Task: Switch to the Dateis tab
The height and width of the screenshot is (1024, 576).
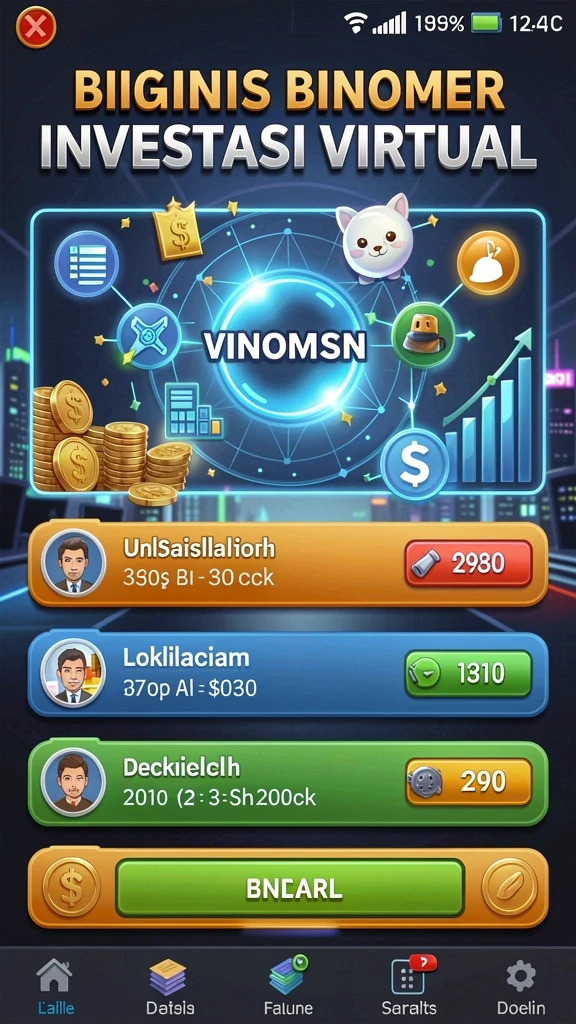Action: (x=169, y=986)
